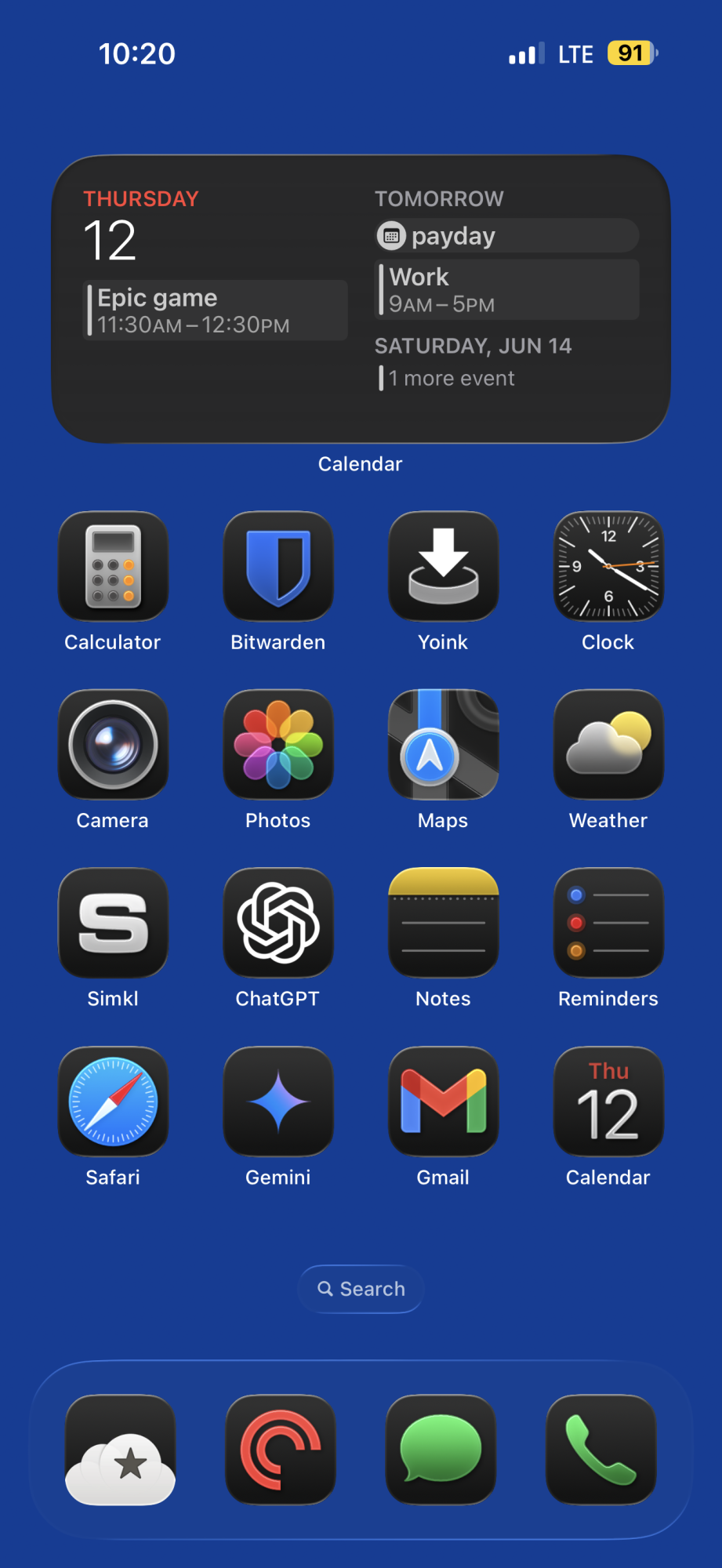This screenshot has height=1568, width=722.
Task: Tap the Epic game event entry
Action: [215, 310]
